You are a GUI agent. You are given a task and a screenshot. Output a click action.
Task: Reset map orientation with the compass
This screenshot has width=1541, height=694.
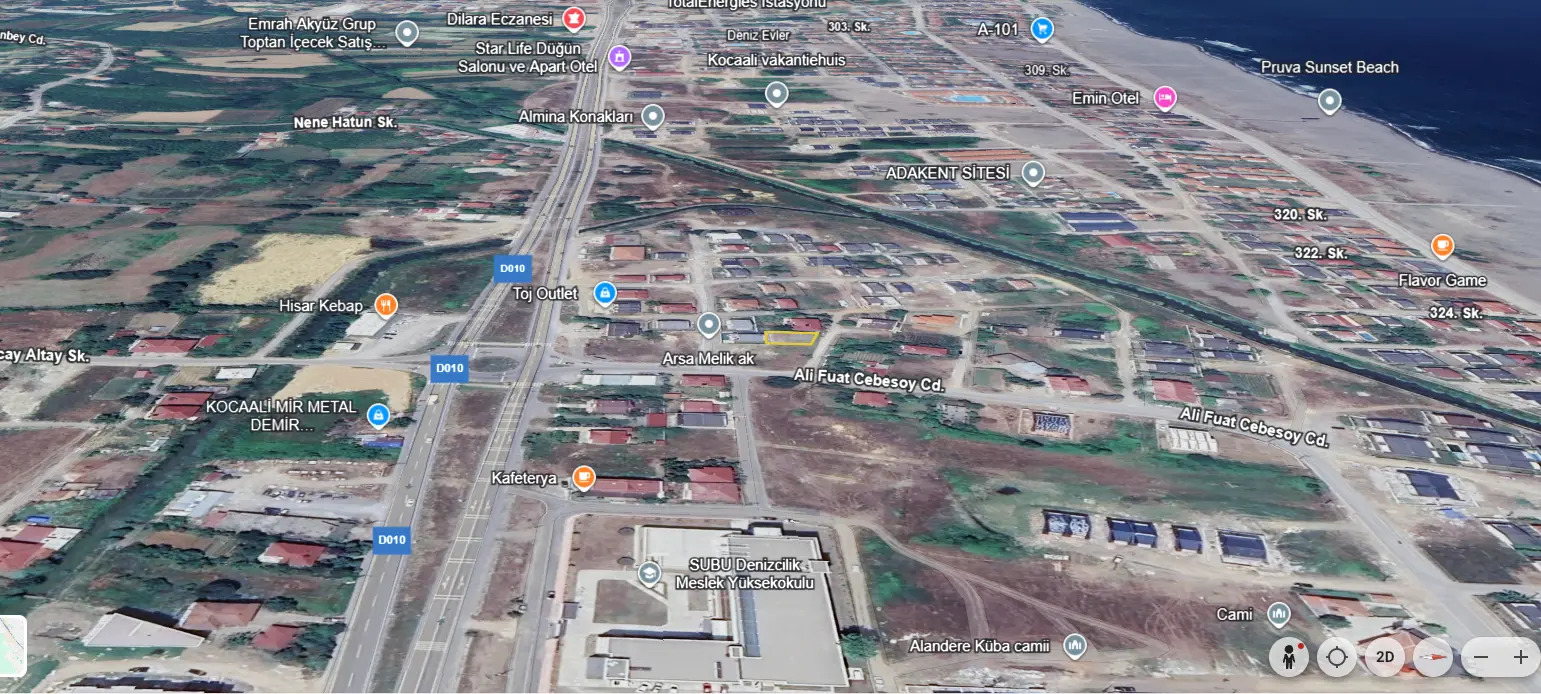click(x=1433, y=657)
